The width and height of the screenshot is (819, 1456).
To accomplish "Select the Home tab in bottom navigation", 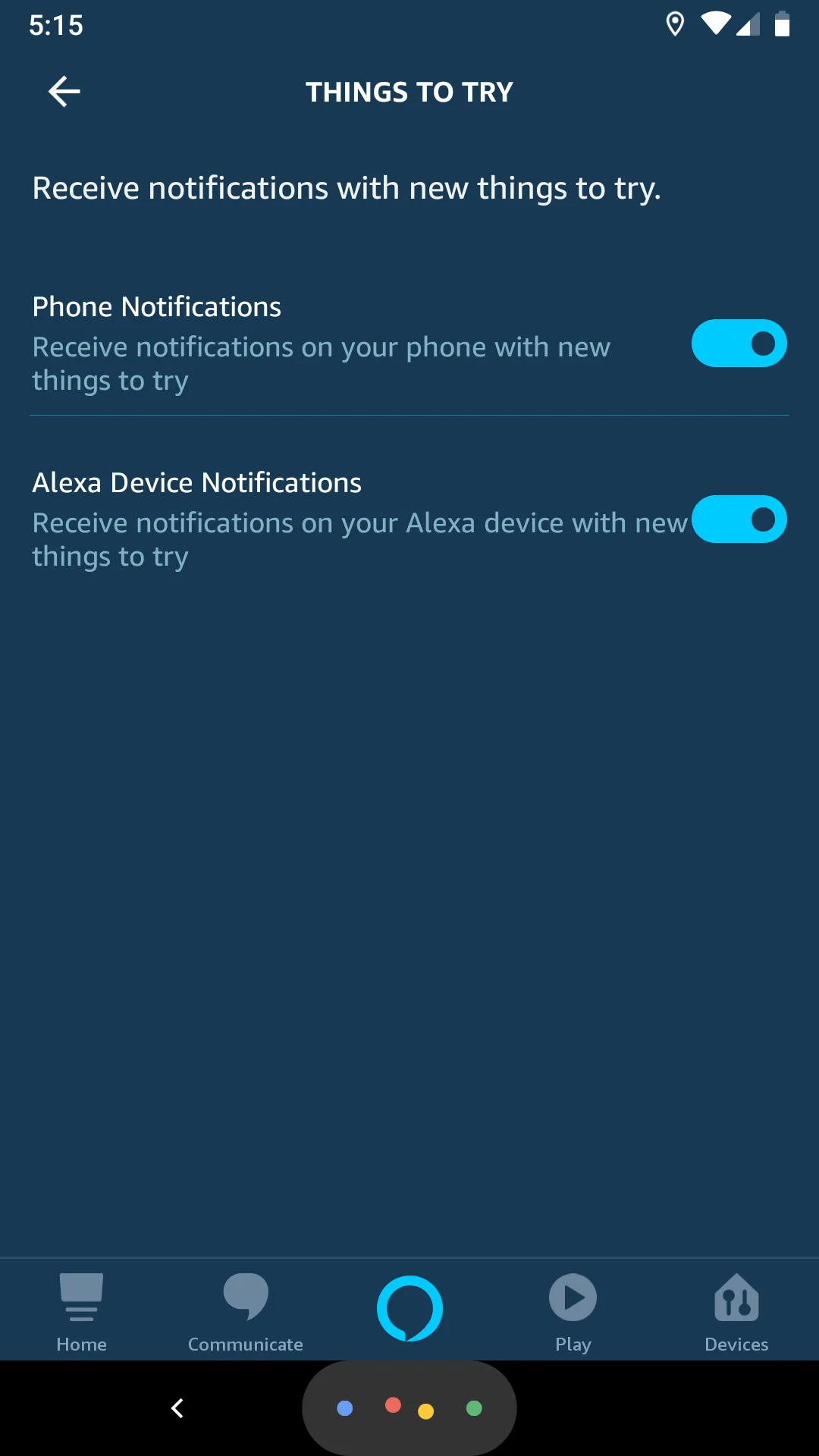I will pyautogui.click(x=81, y=1308).
